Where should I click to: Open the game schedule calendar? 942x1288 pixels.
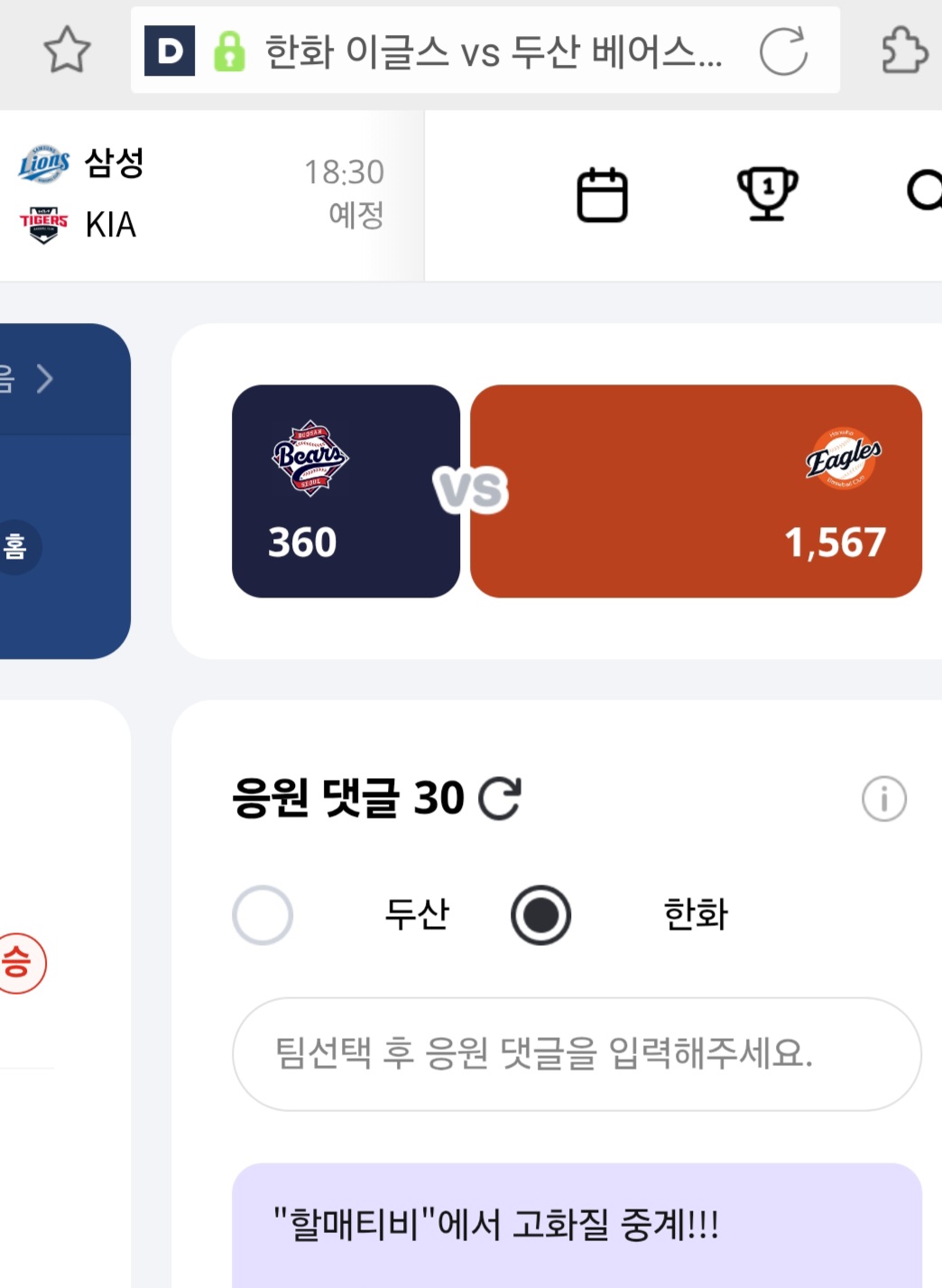click(602, 194)
